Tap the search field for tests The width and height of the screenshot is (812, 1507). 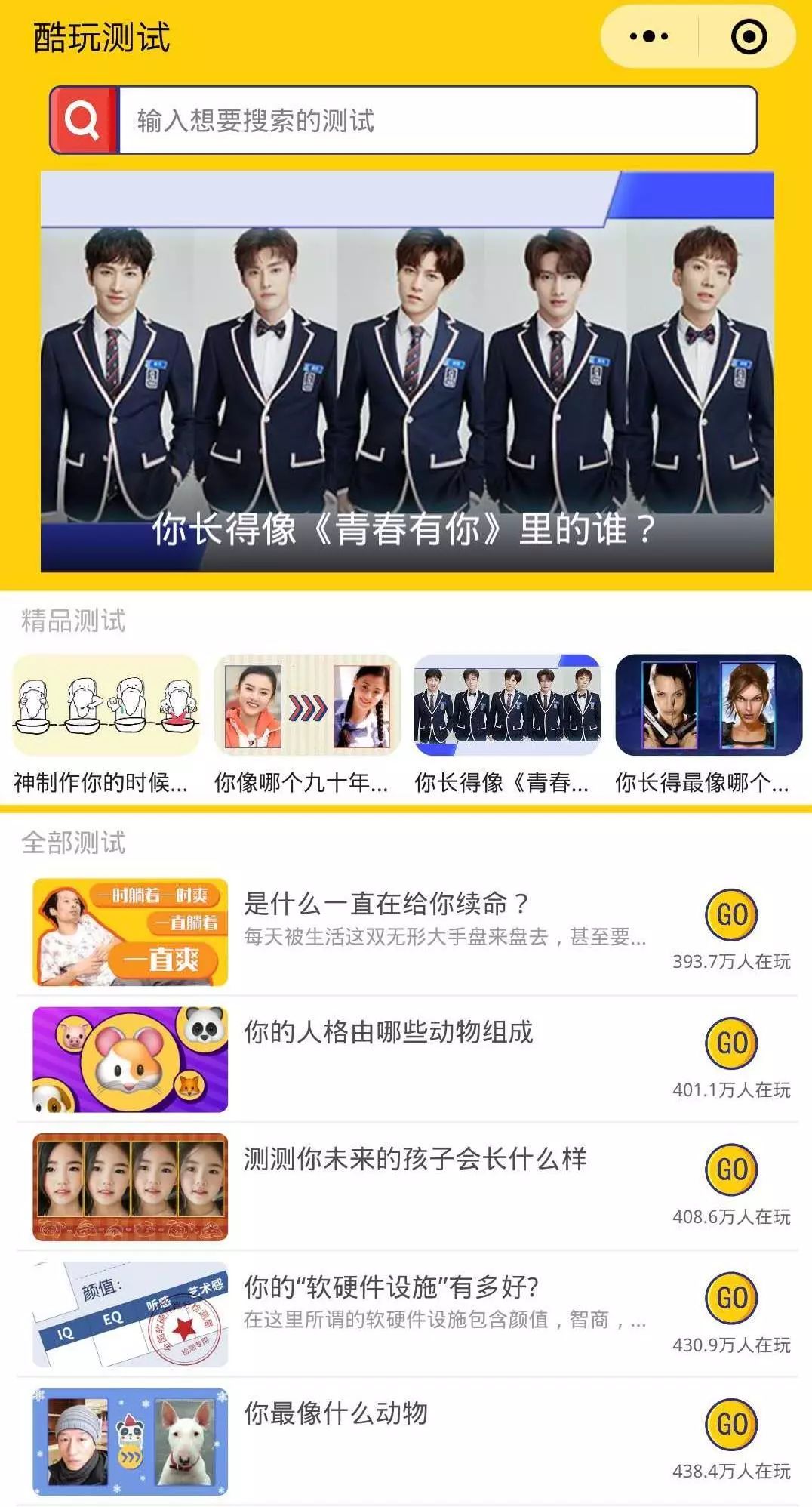point(436,120)
